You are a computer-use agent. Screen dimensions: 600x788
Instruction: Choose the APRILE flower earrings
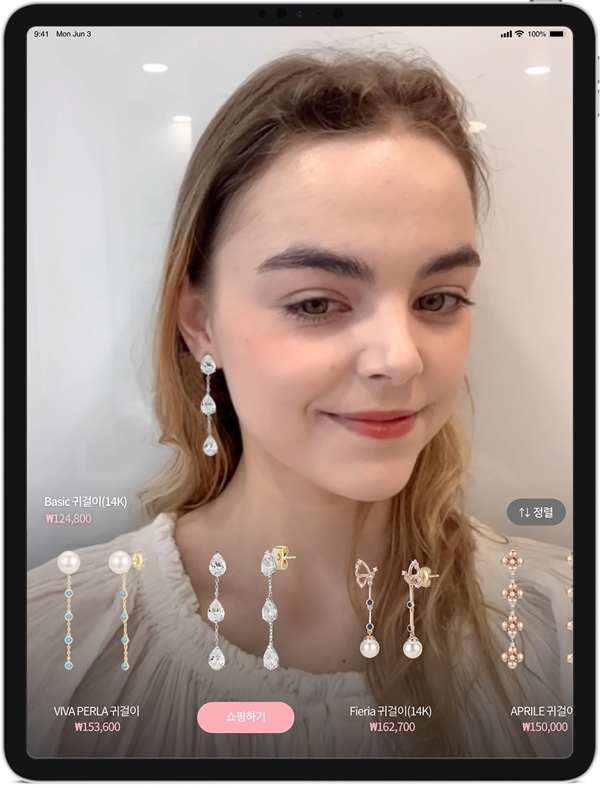[x=520, y=608]
